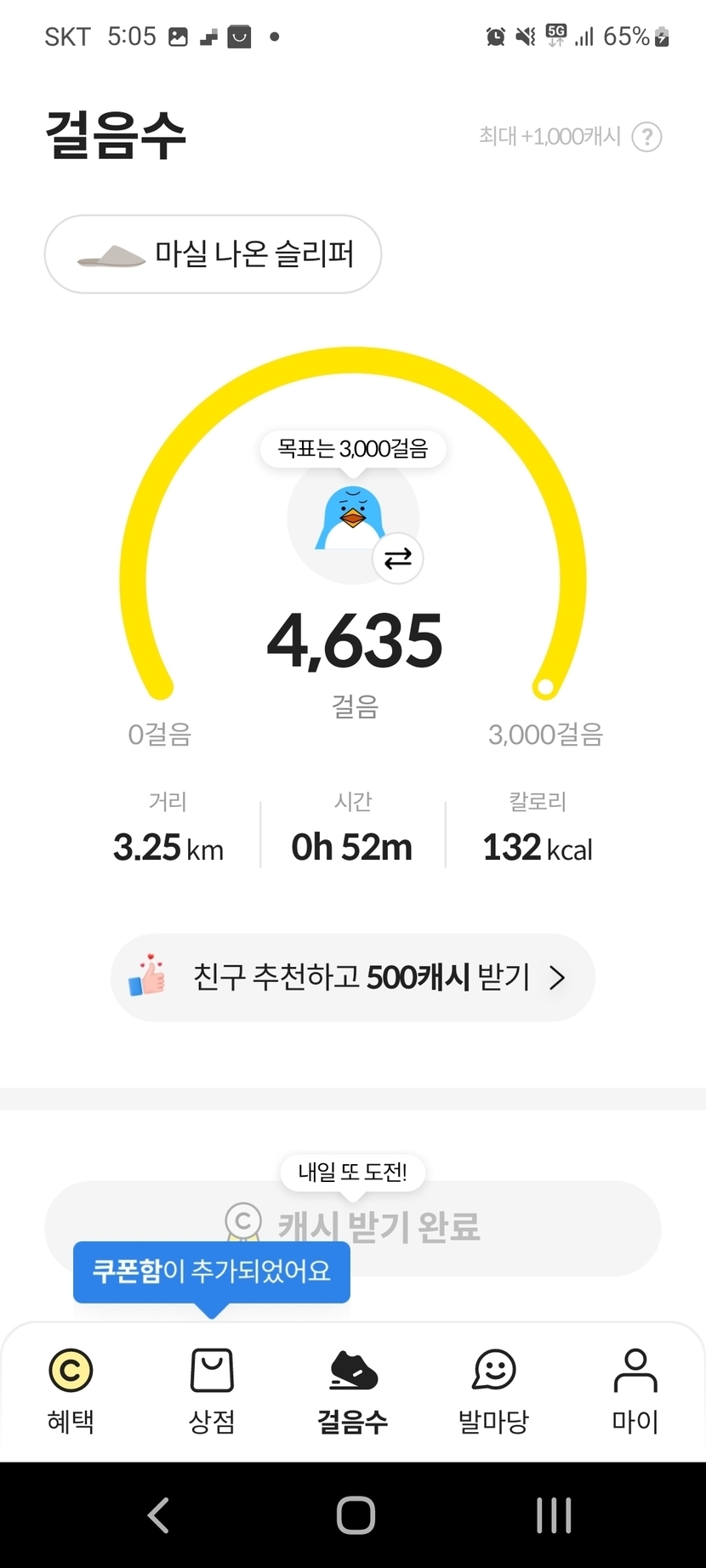706x1568 pixels.
Task: Open the help question mark icon
Action: (646, 137)
